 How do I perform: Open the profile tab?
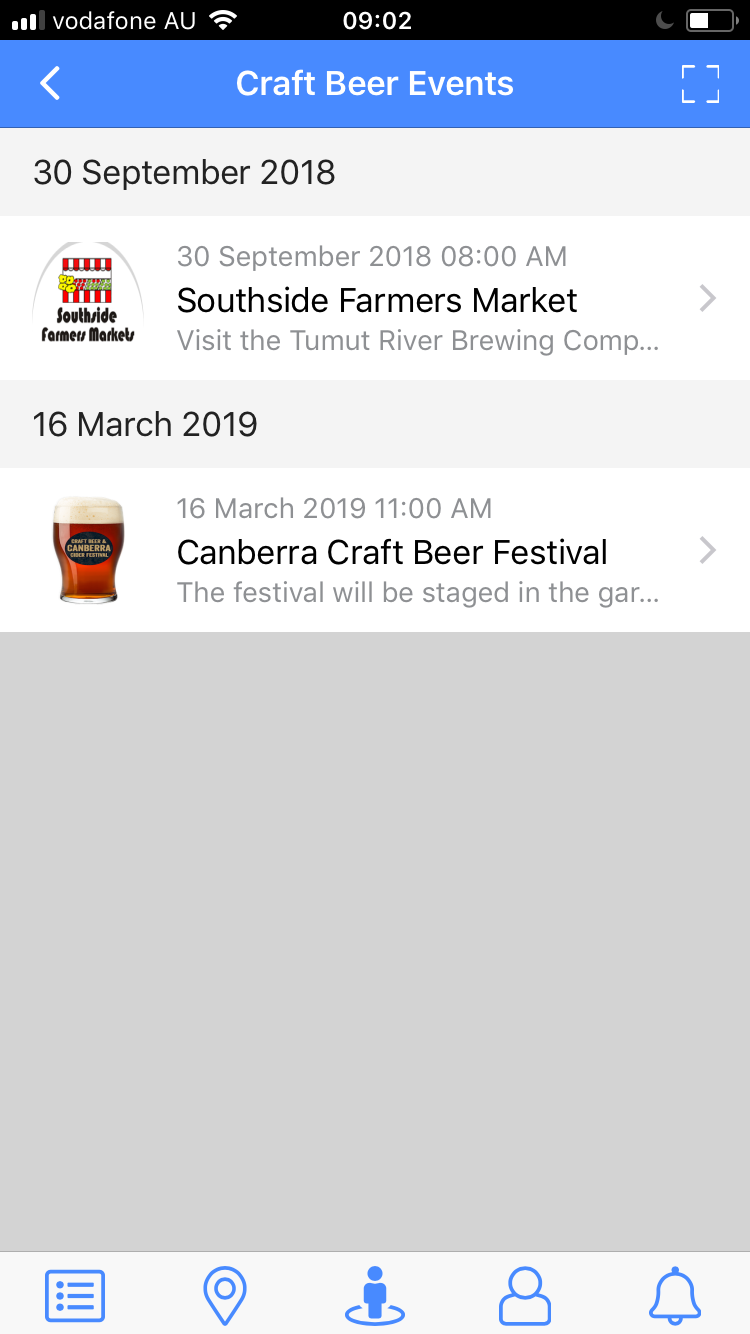(525, 1296)
